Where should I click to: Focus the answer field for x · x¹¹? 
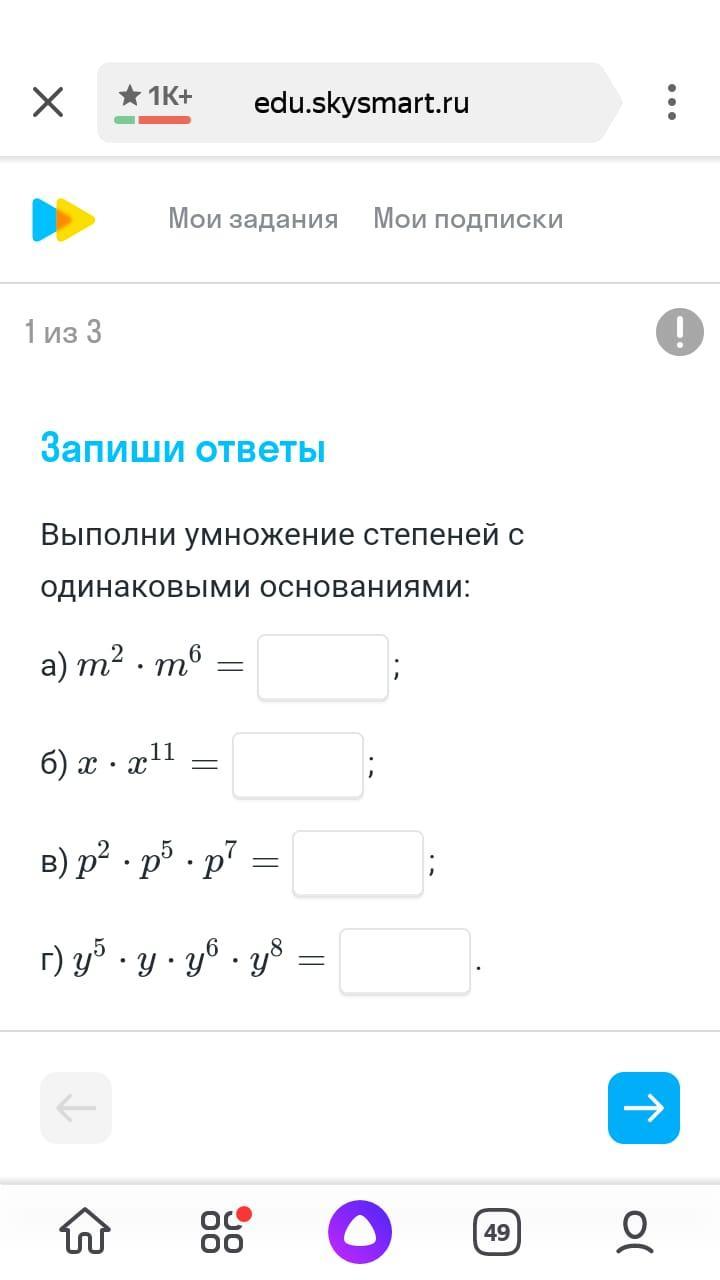pos(297,765)
